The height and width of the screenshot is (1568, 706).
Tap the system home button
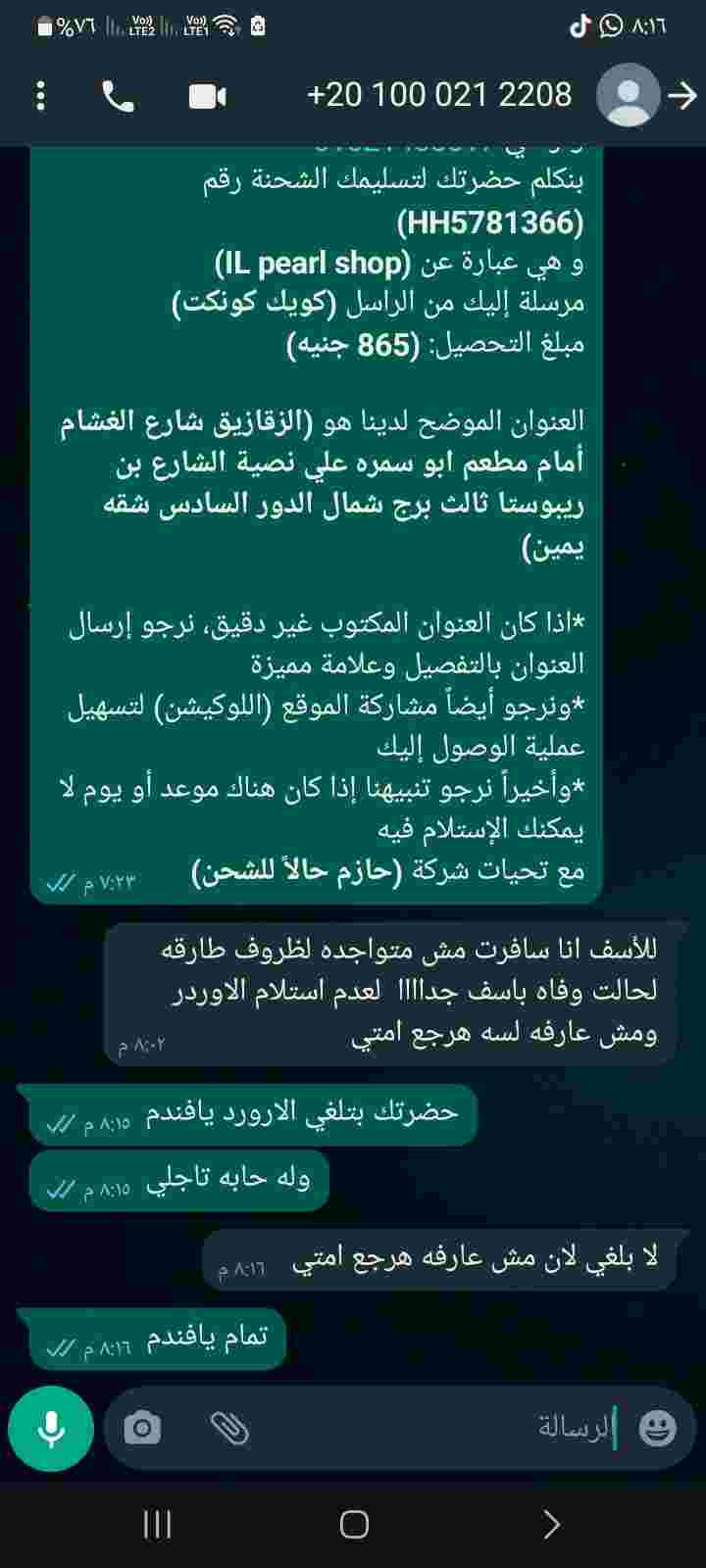pos(354,1524)
